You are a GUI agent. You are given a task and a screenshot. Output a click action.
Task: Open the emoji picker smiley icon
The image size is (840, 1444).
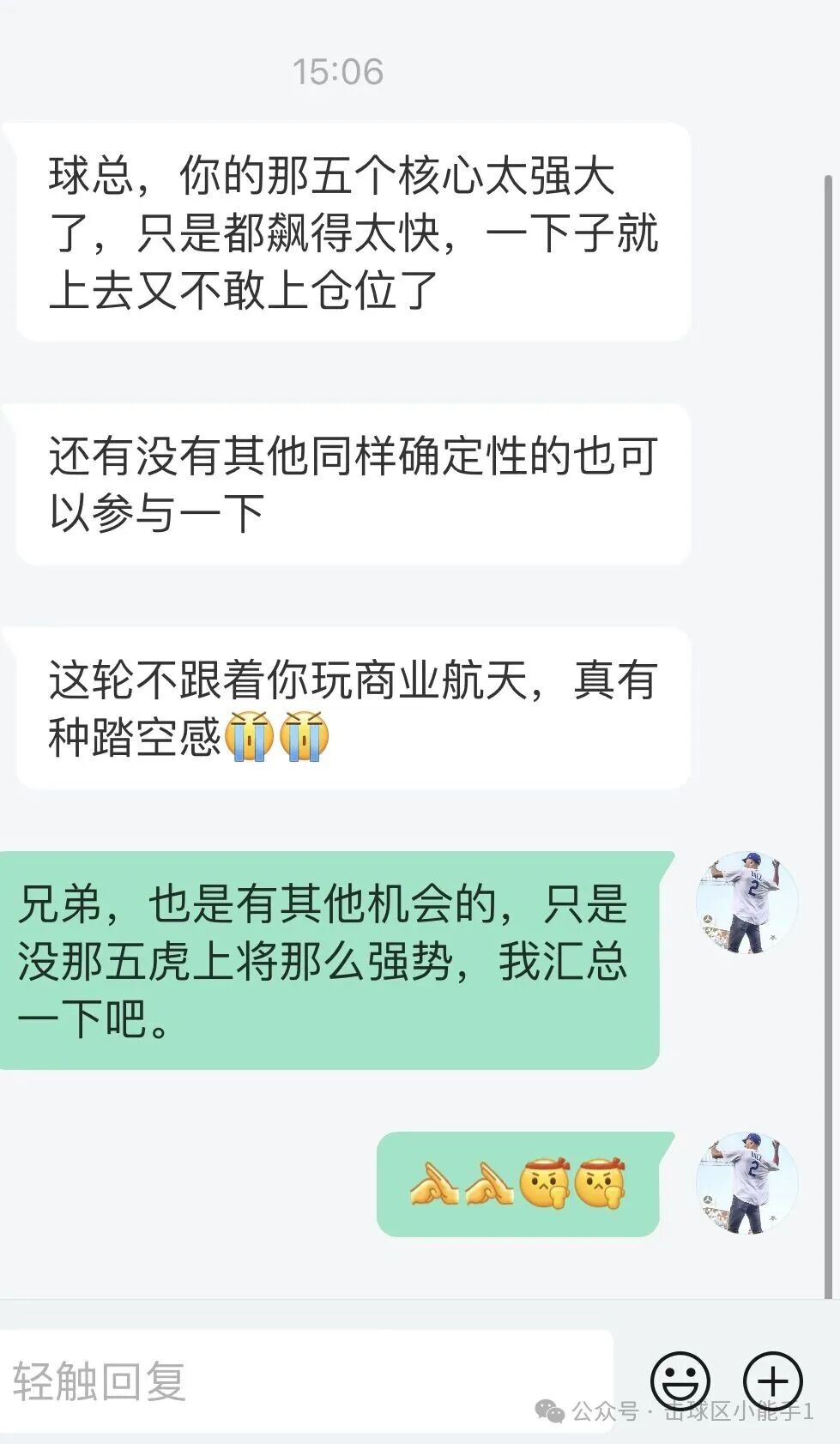coord(680,1381)
